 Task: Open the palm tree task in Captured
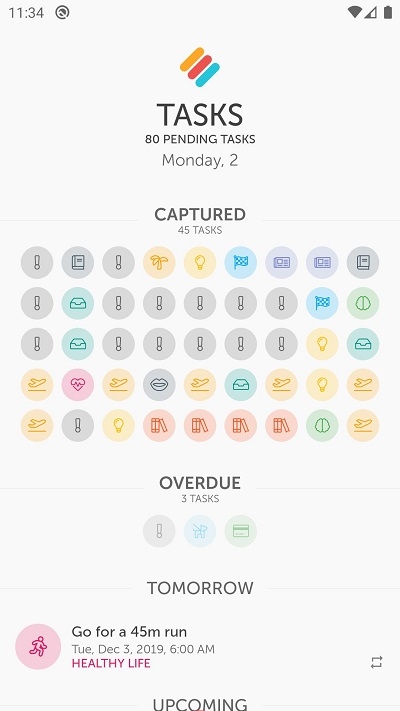tap(159, 263)
